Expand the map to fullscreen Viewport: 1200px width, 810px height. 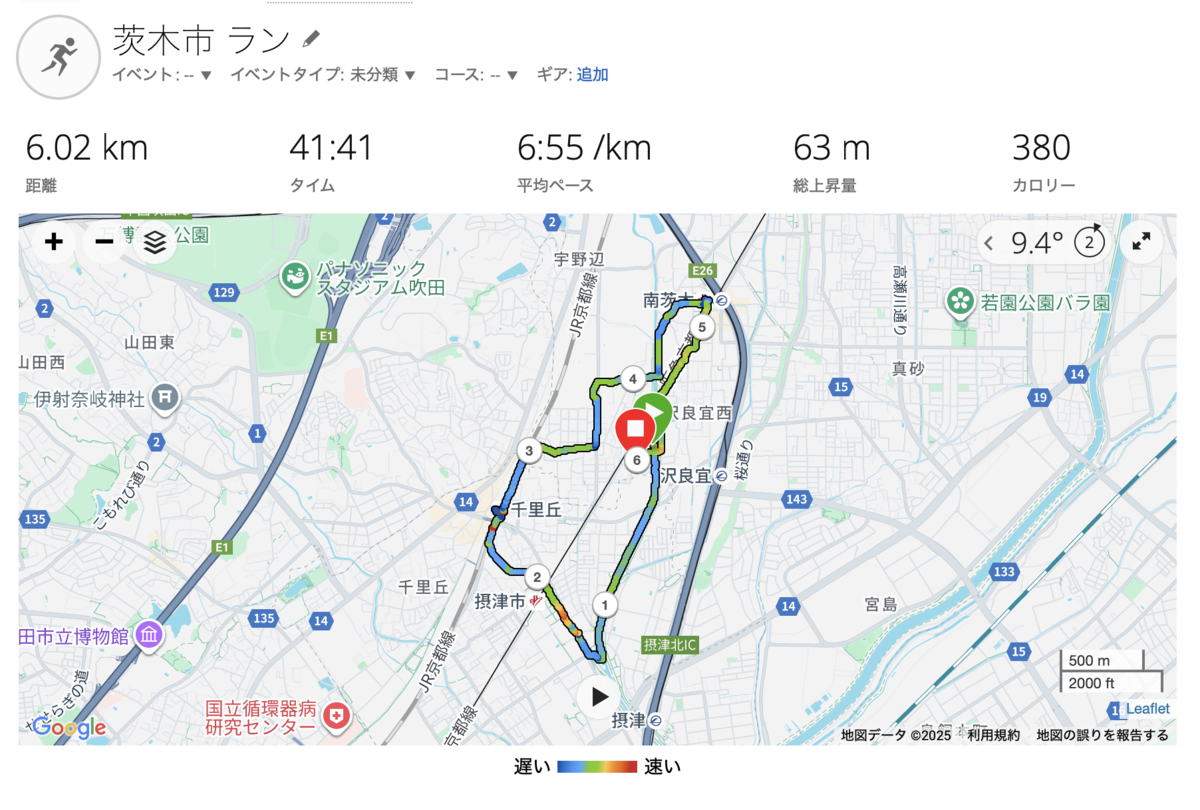[x=1141, y=242]
